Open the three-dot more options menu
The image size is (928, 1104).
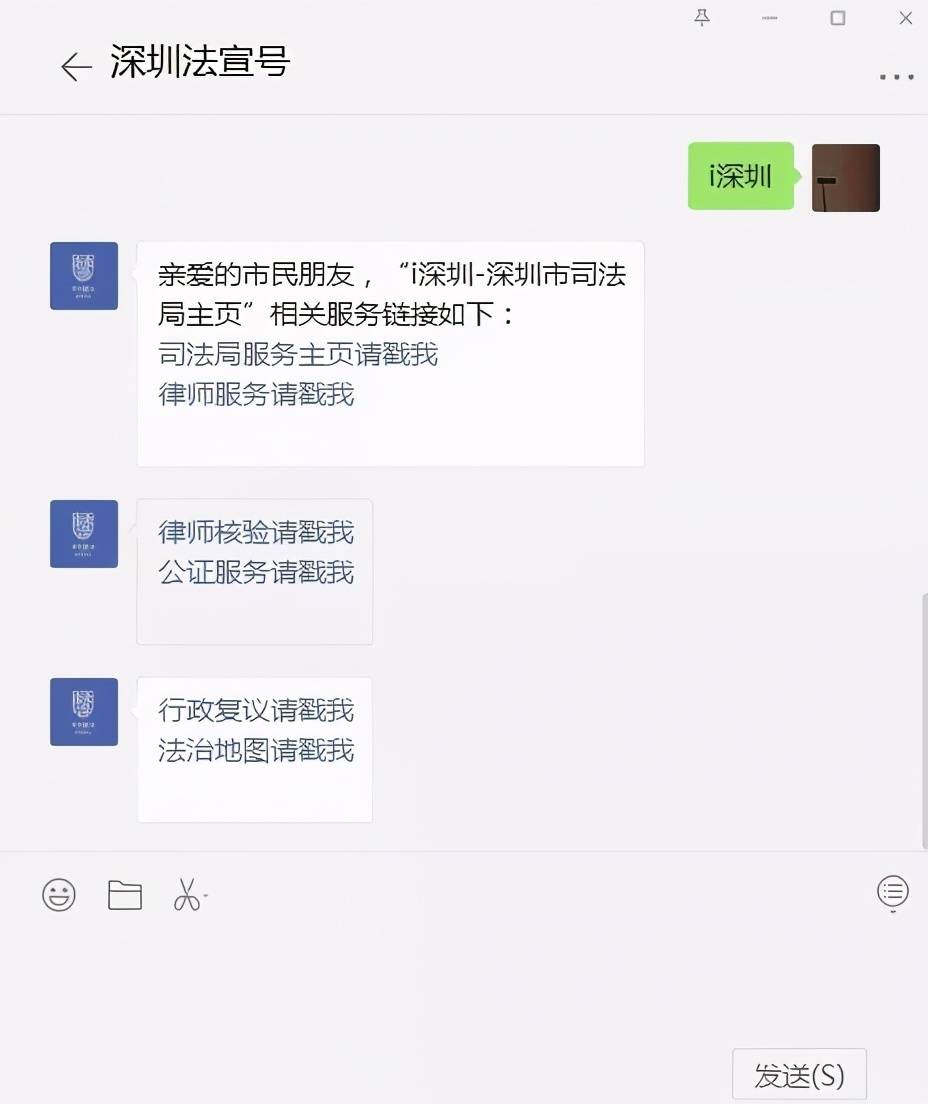pyautogui.click(x=896, y=78)
